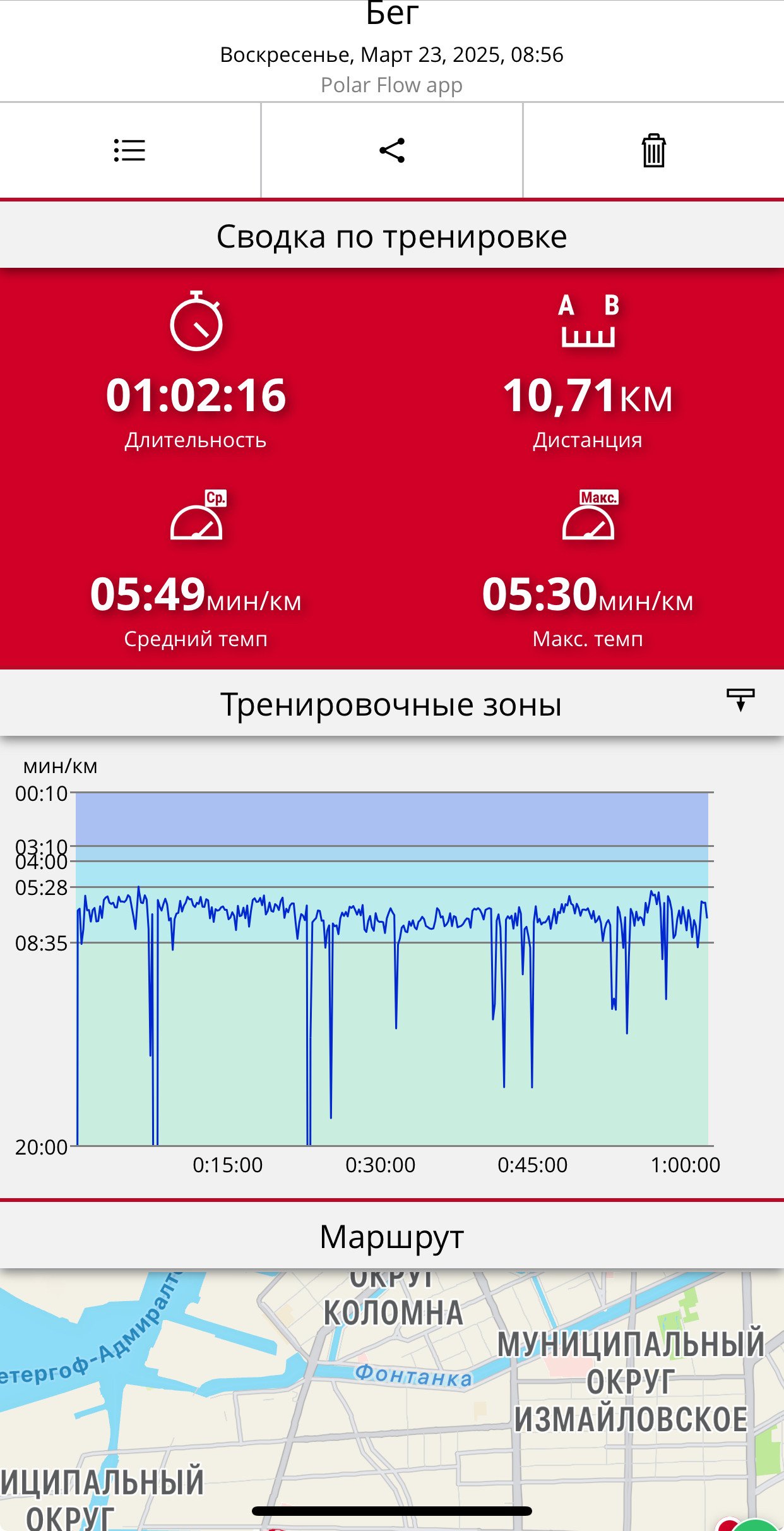784x1531 pixels.
Task: Share this running workout
Action: point(392,150)
